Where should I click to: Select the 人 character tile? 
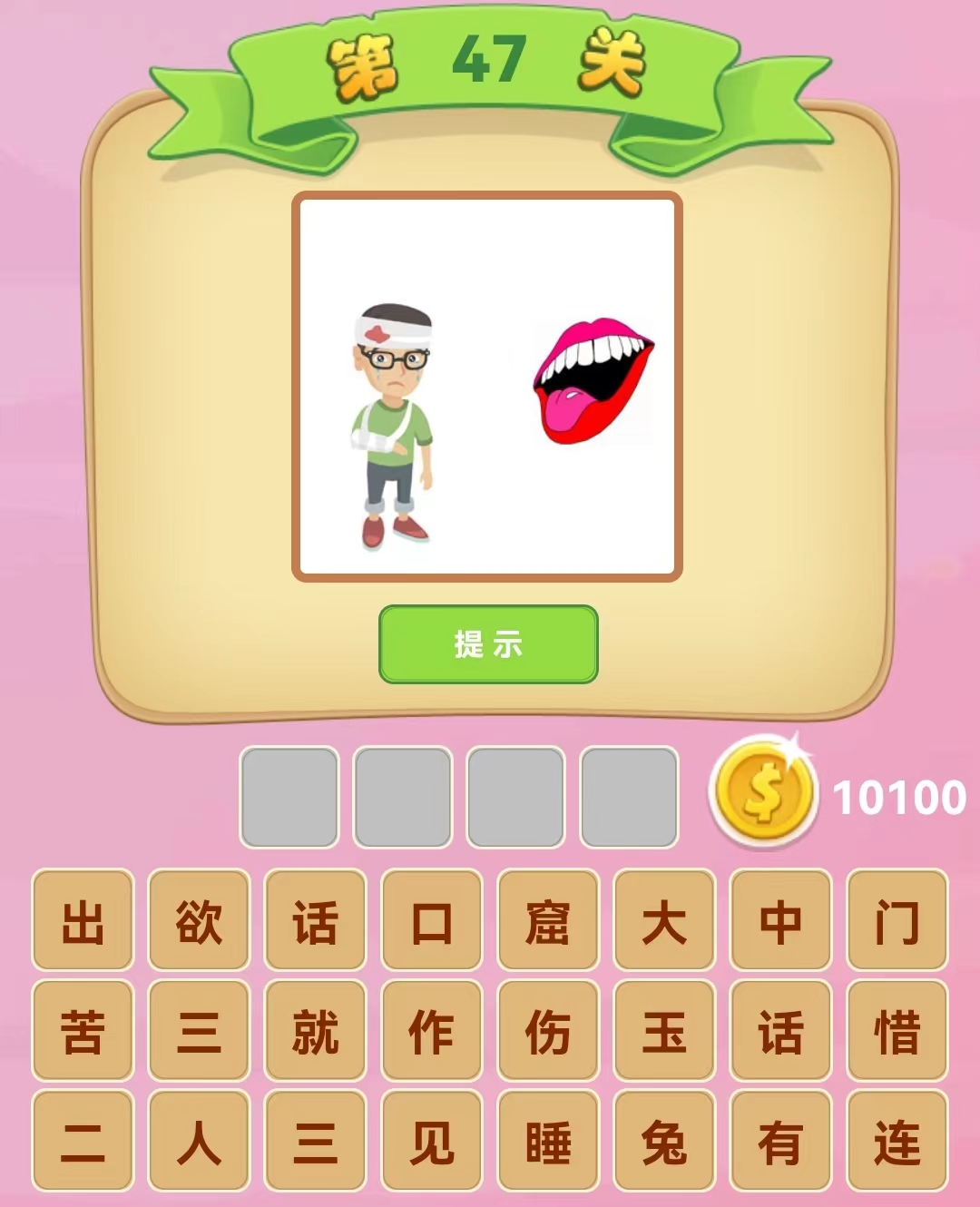(x=199, y=1142)
